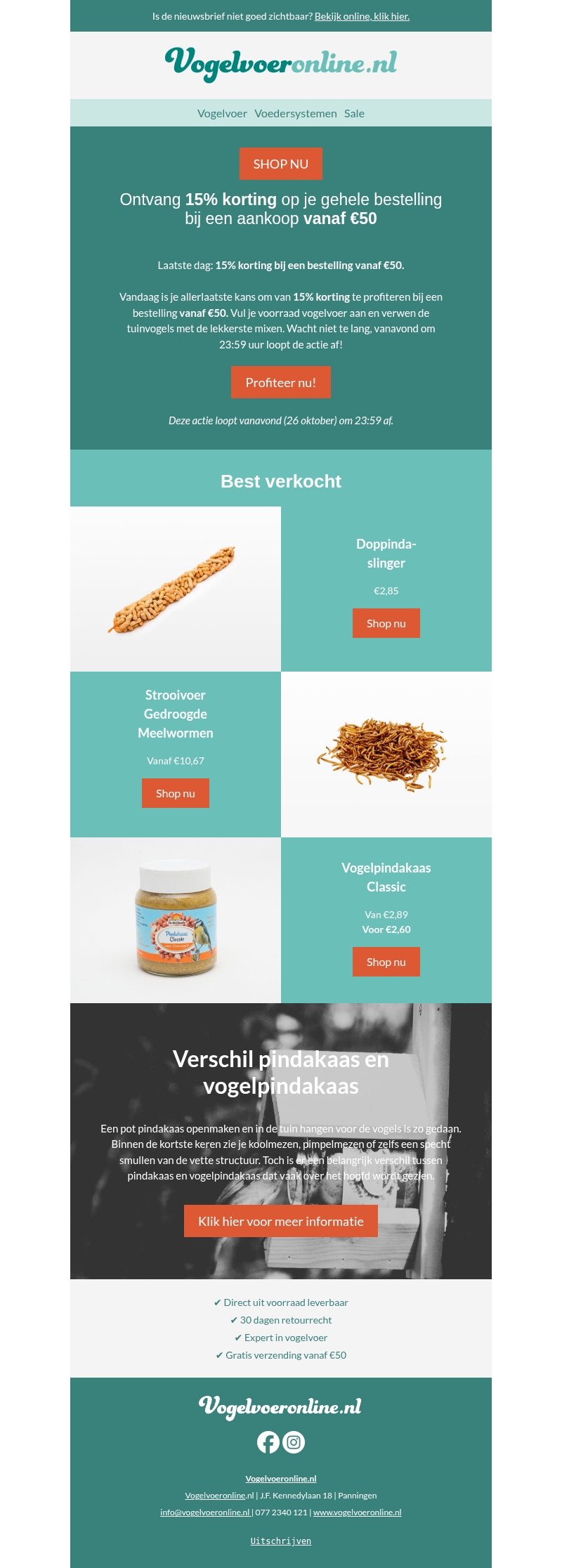This screenshot has width=562, height=1568.
Task: View the dried mealworms product photo
Action: [386, 754]
